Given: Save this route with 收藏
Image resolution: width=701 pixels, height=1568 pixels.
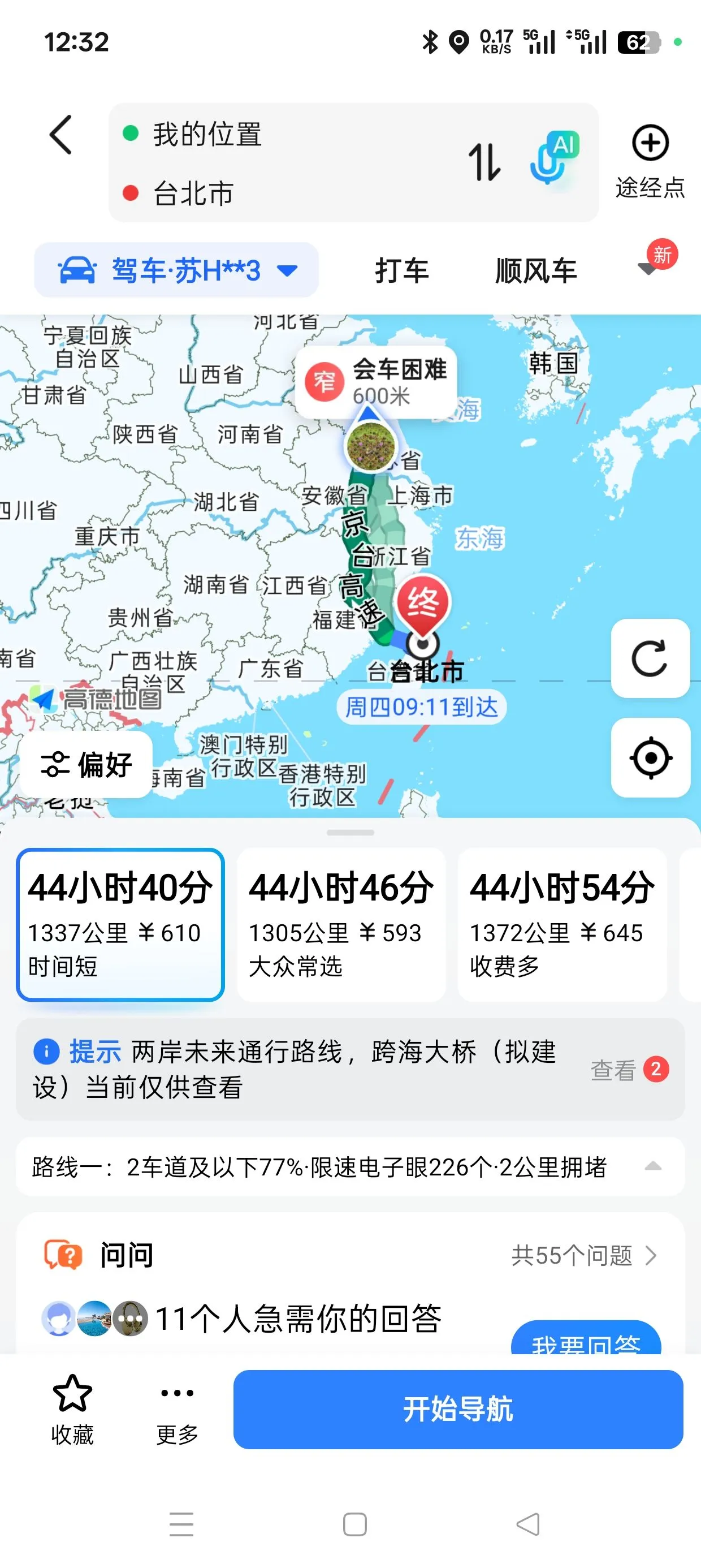Looking at the screenshot, I should [72, 1408].
